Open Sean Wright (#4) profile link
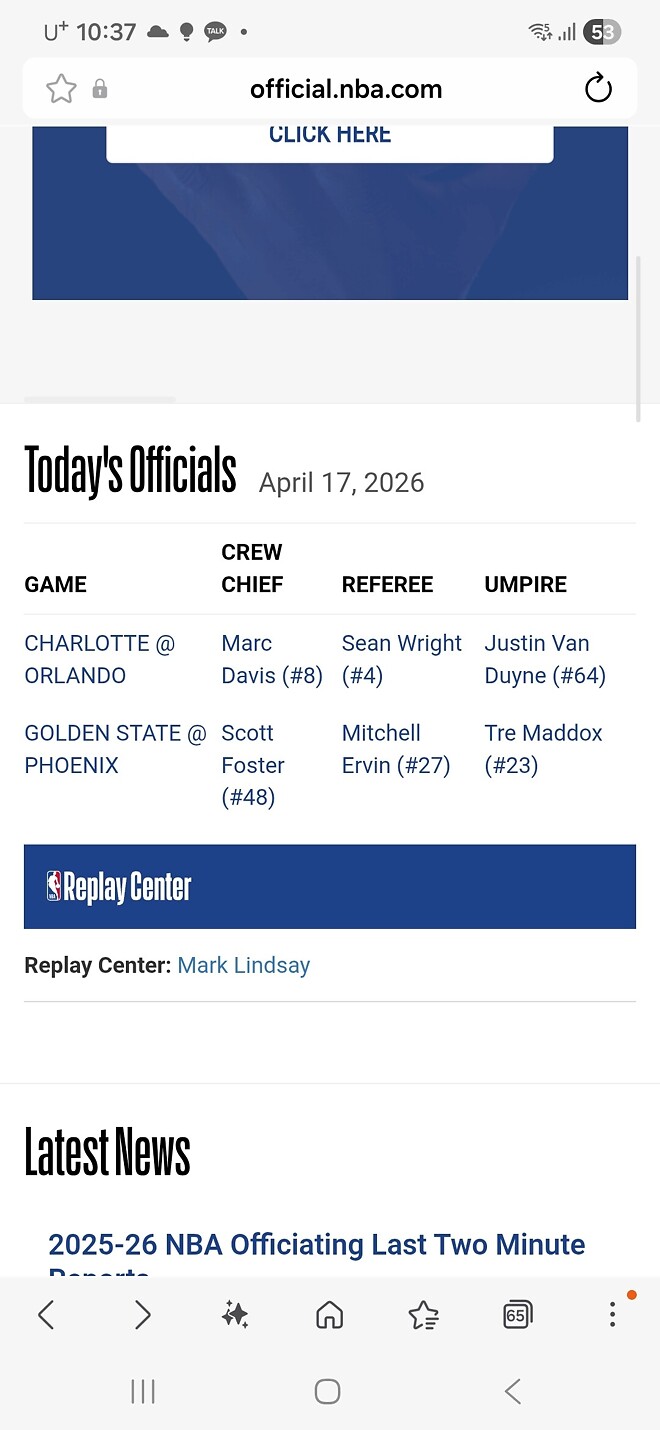 (x=401, y=659)
